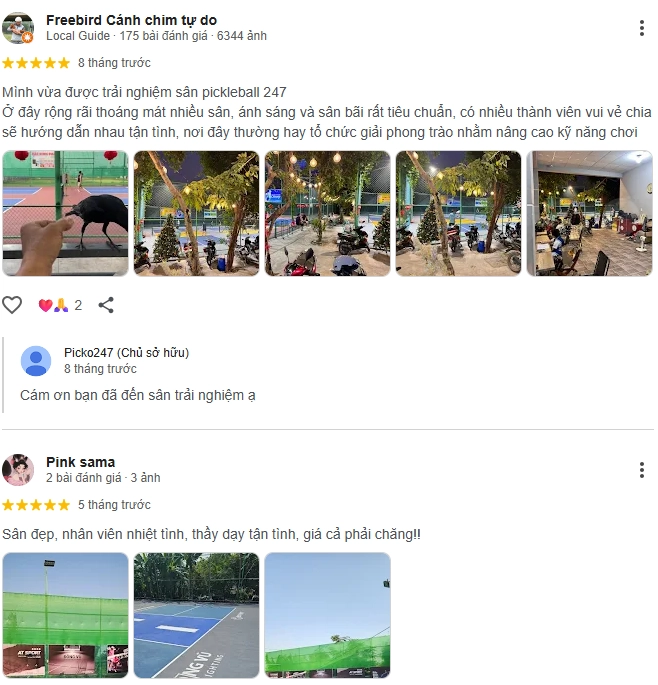
Task: Open overflow menu on Pink sama's review
Action: [641, 470]
